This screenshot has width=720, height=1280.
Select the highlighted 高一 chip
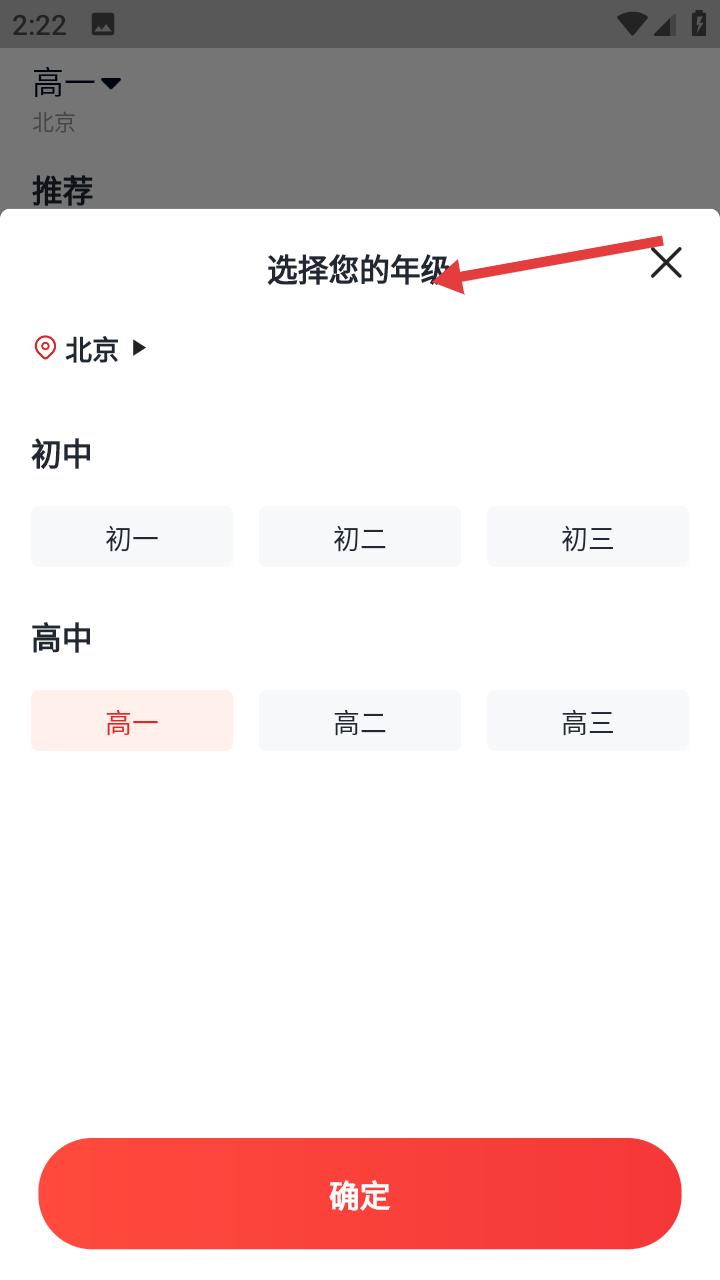132,721
